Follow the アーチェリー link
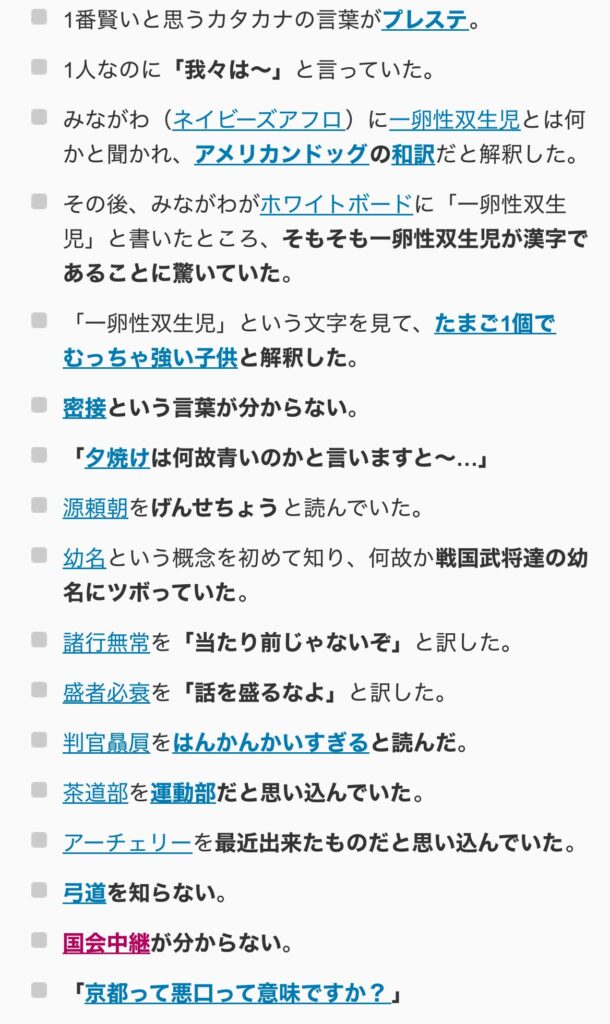The image size is (610, 1024). pyautogui.click(x=128, y=842)
